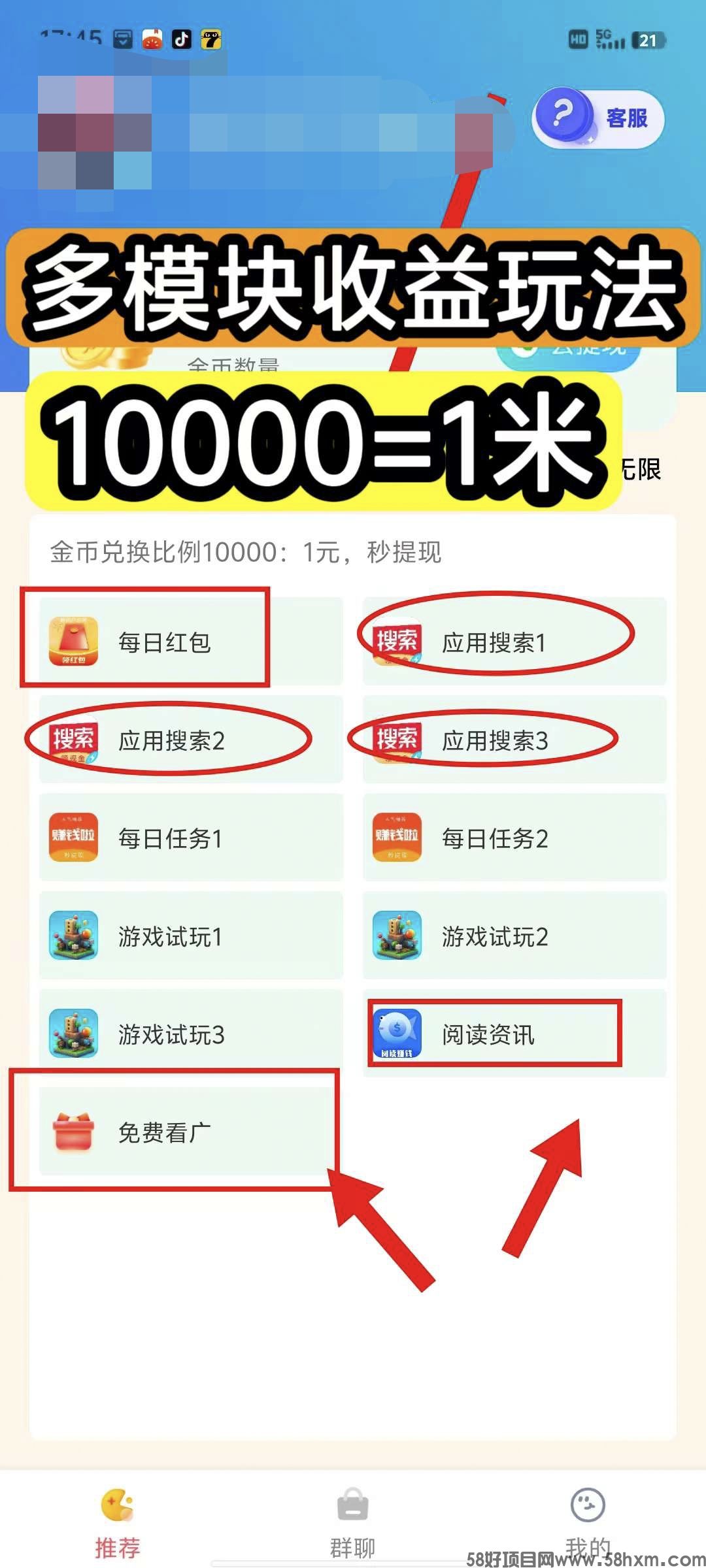Open the 每日红包 daily red packet
706x1568 pixels.
click(x=190, y=642)
